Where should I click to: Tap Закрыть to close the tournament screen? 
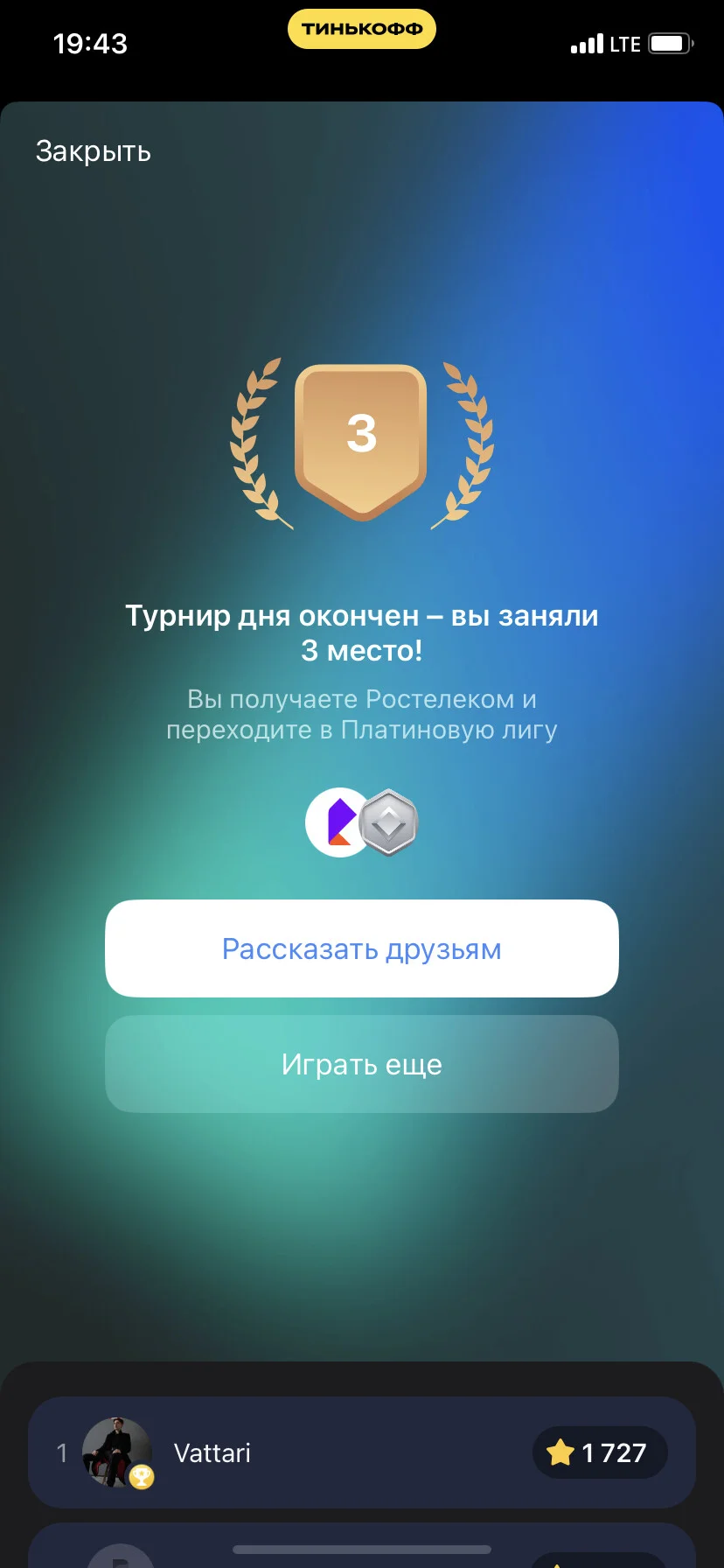[94, 151]
